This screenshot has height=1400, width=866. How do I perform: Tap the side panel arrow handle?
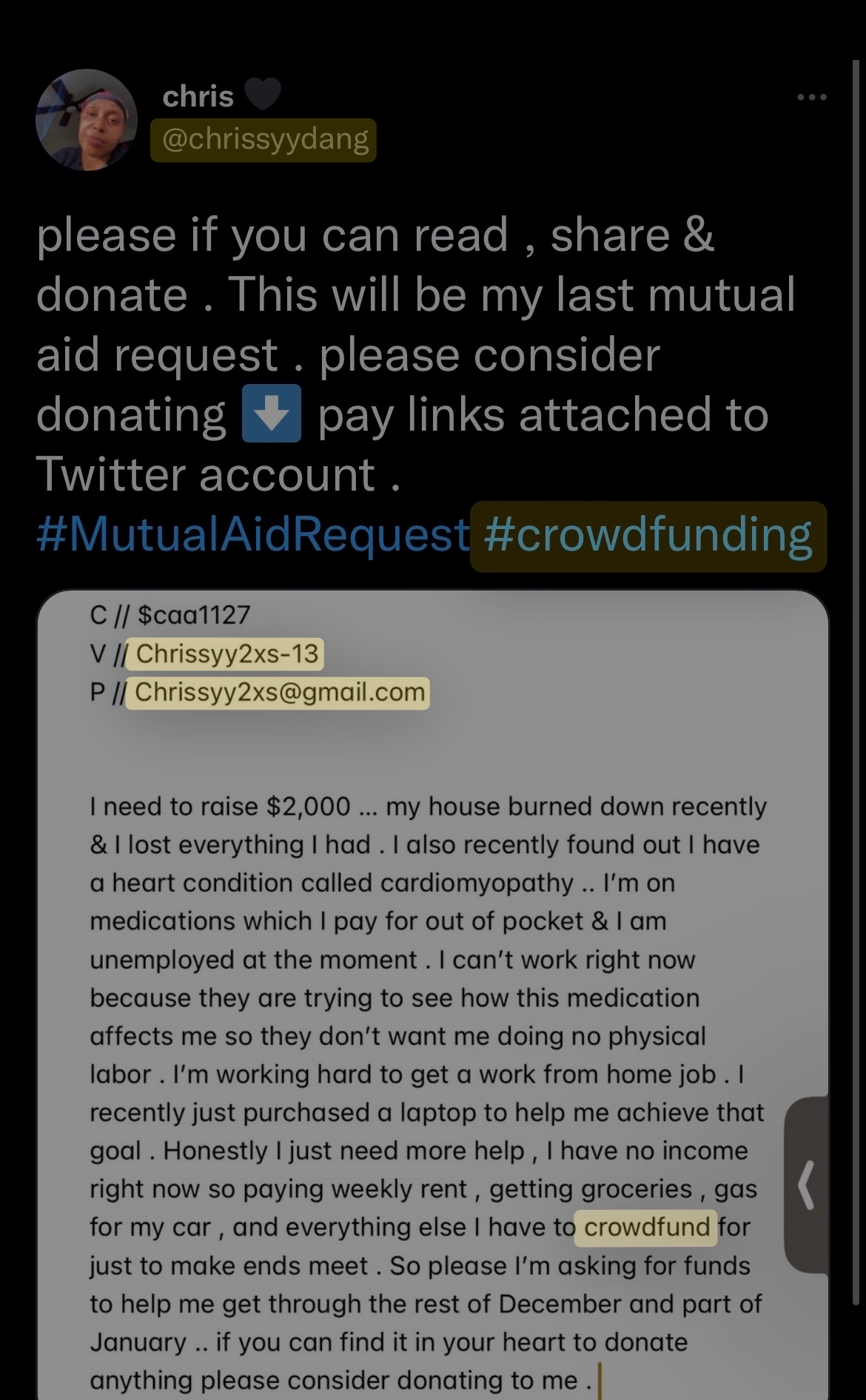pos(807,1185)
